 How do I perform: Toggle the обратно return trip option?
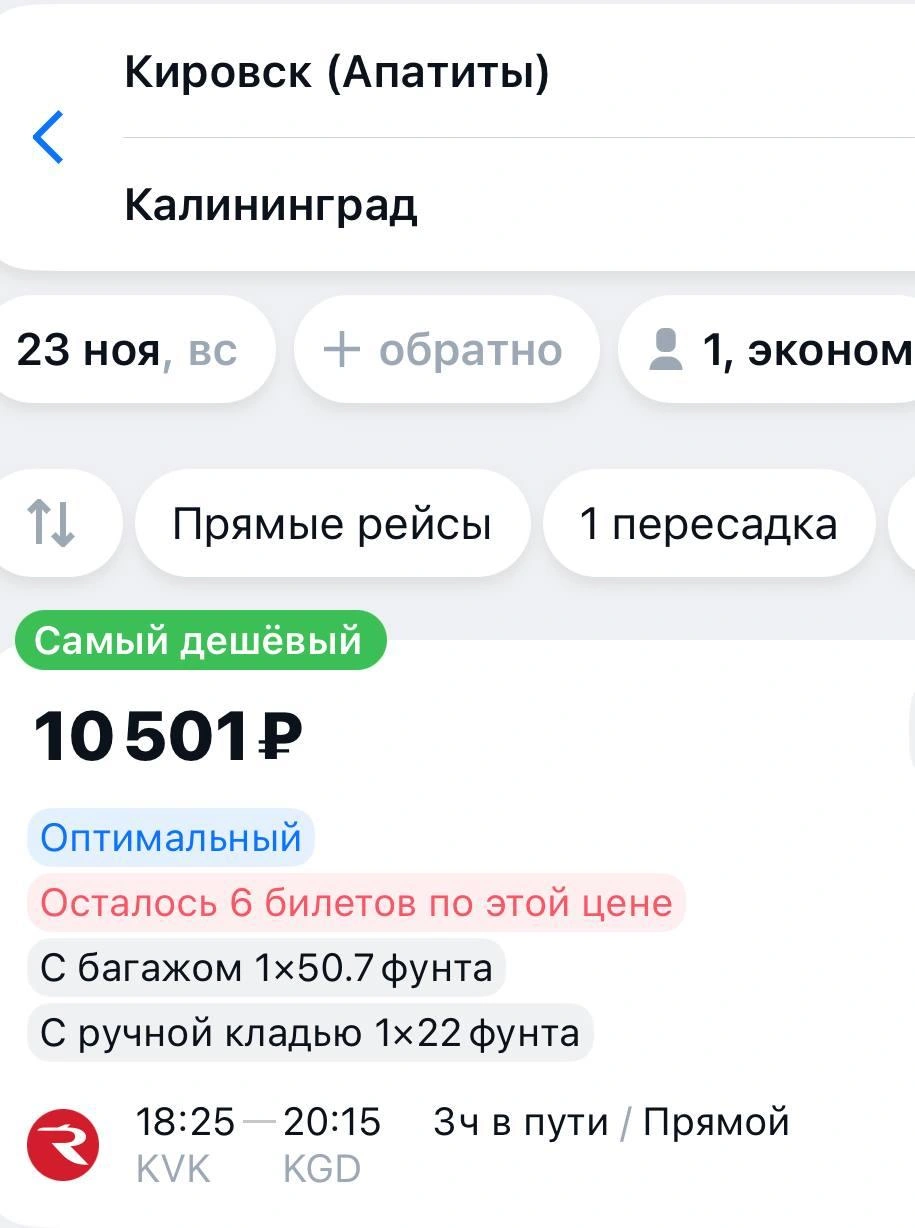(x=445, y=348)
